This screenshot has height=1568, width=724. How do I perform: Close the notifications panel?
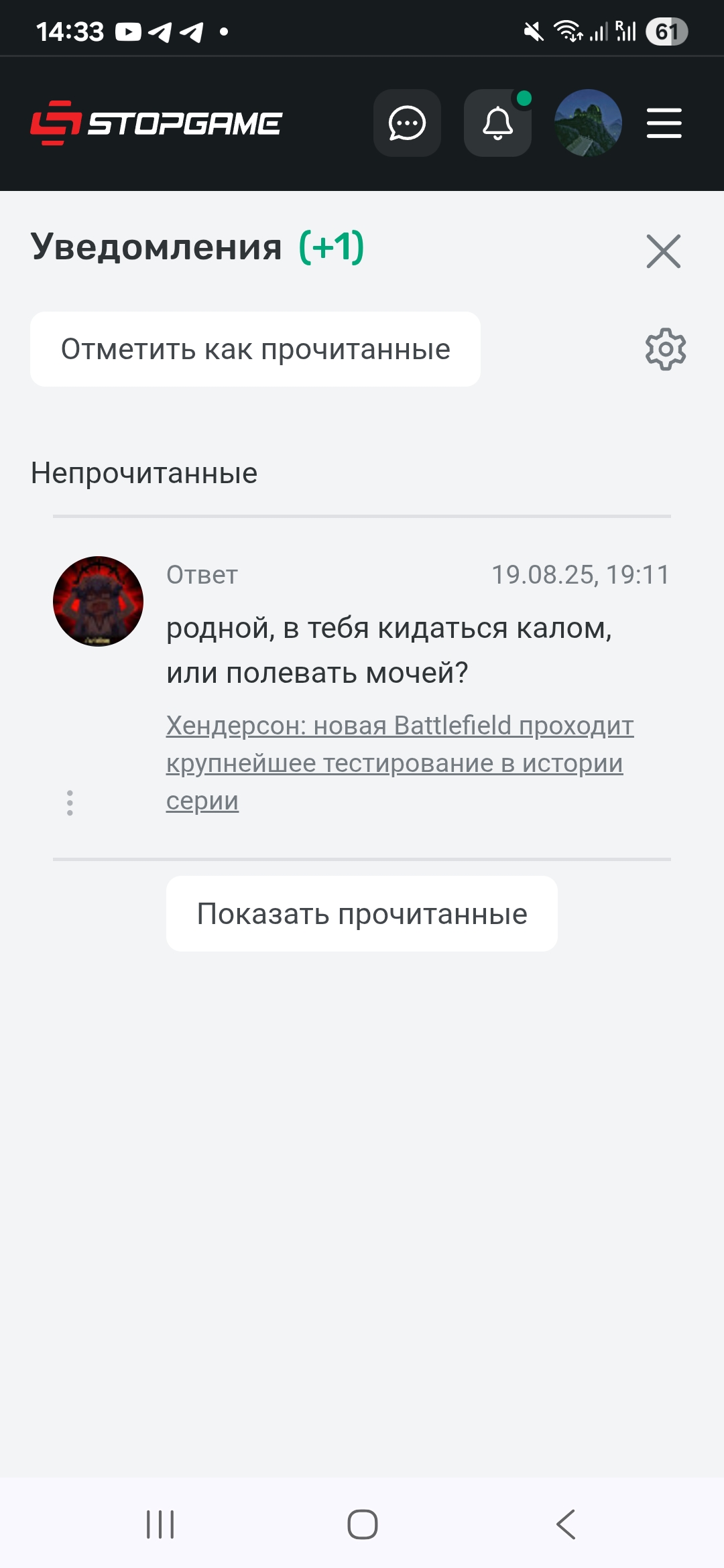pos(664,251)
